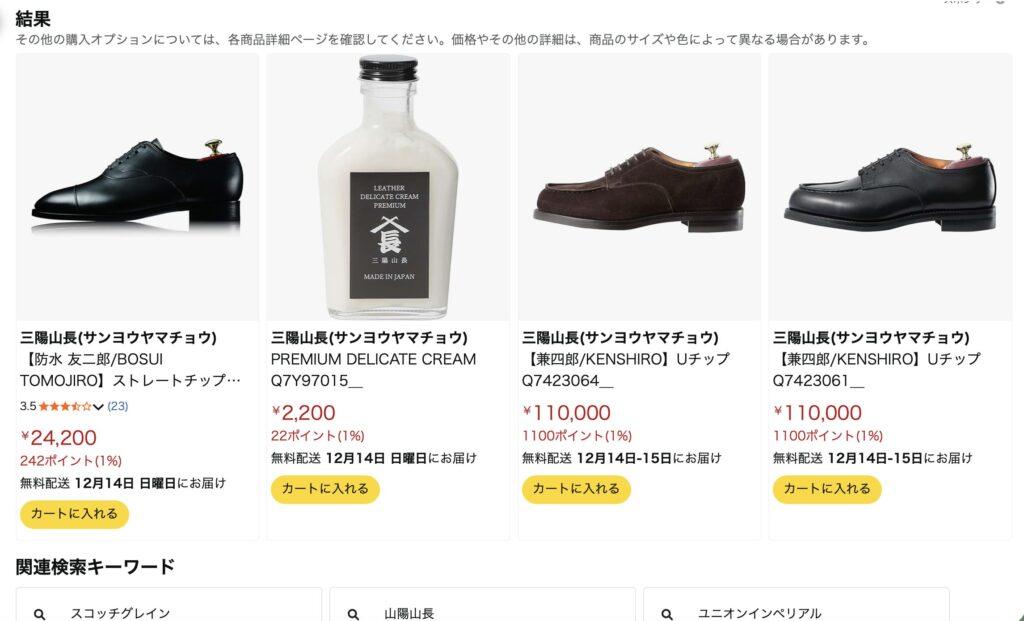
Task: Add KENSHIRO Q7423064 to cart
Action: point(576,489)
